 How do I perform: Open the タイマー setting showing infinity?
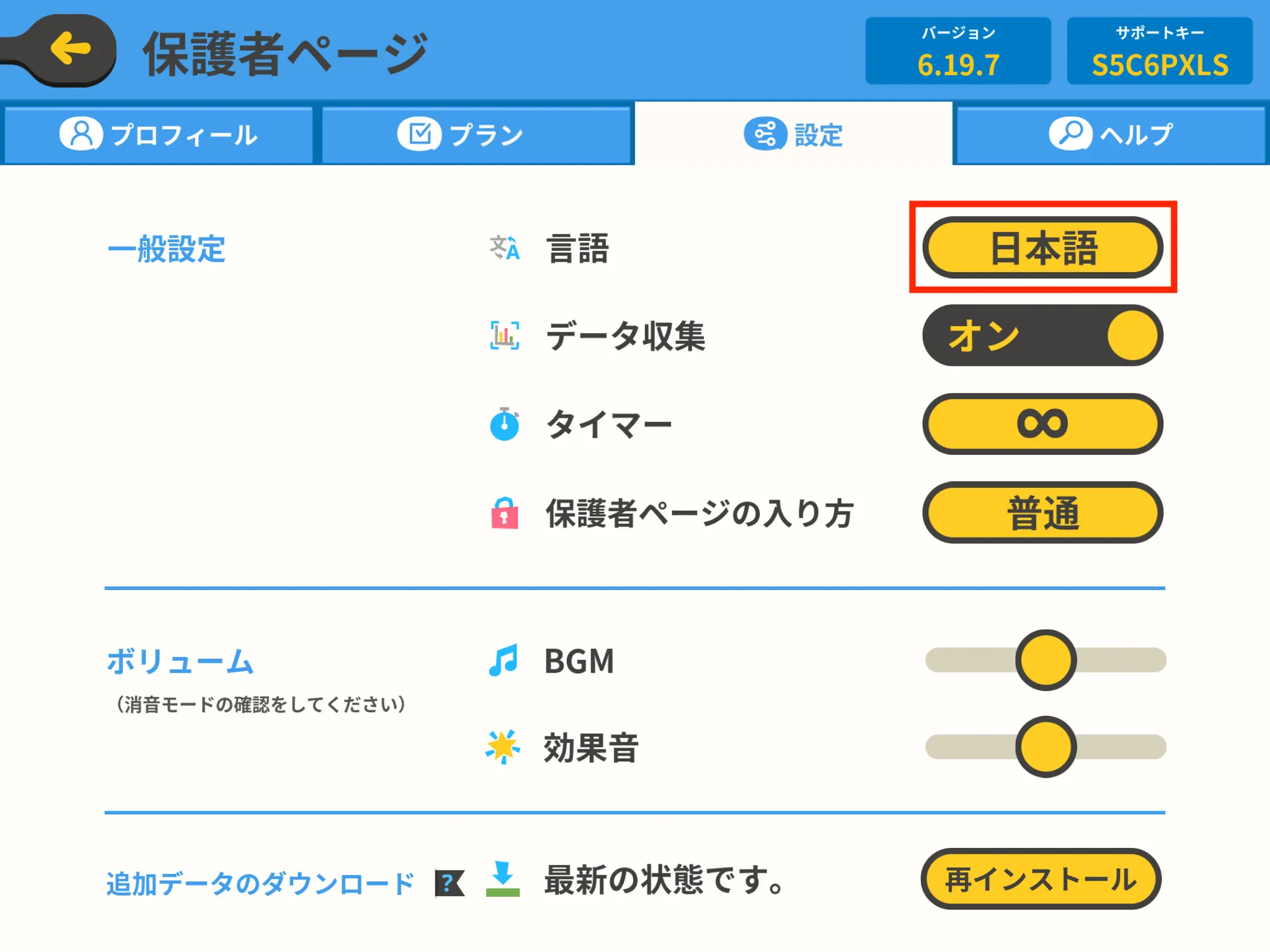click(x=1042, y=424)
